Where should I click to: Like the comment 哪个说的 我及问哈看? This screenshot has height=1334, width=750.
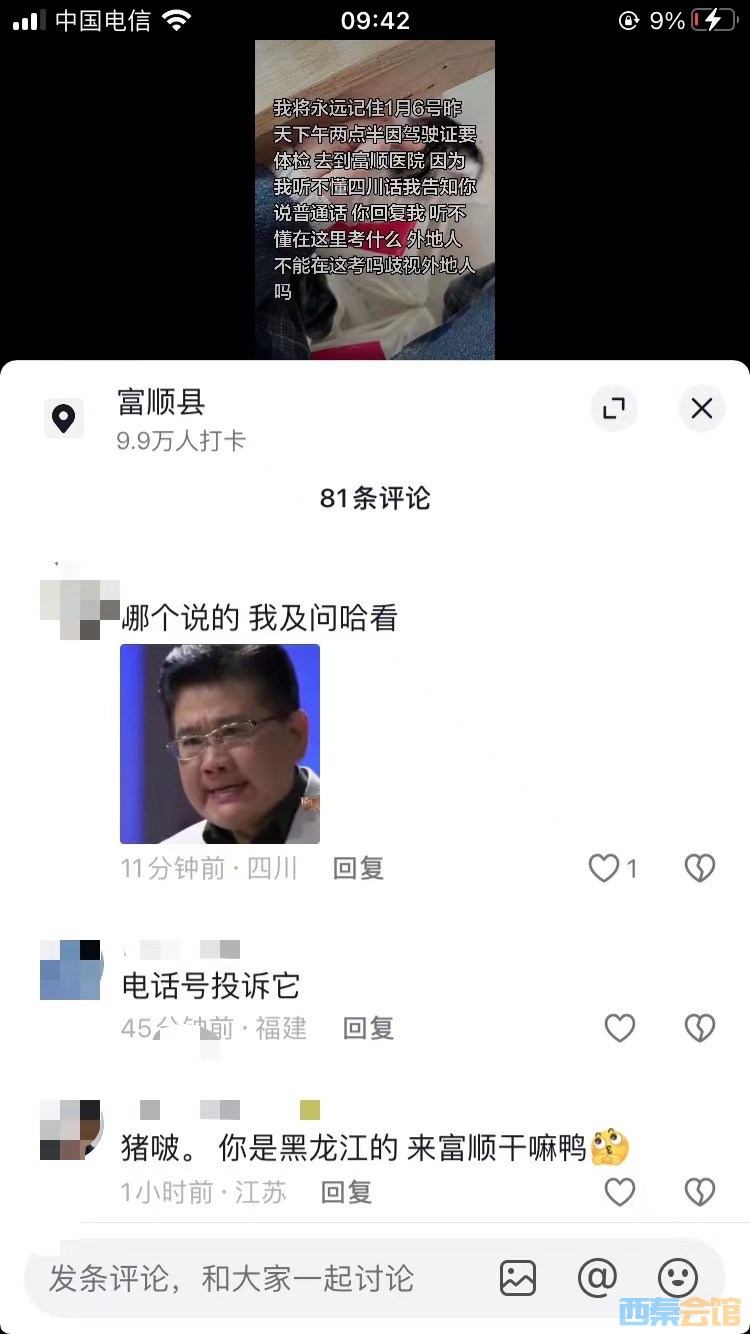tap(604, 868)
